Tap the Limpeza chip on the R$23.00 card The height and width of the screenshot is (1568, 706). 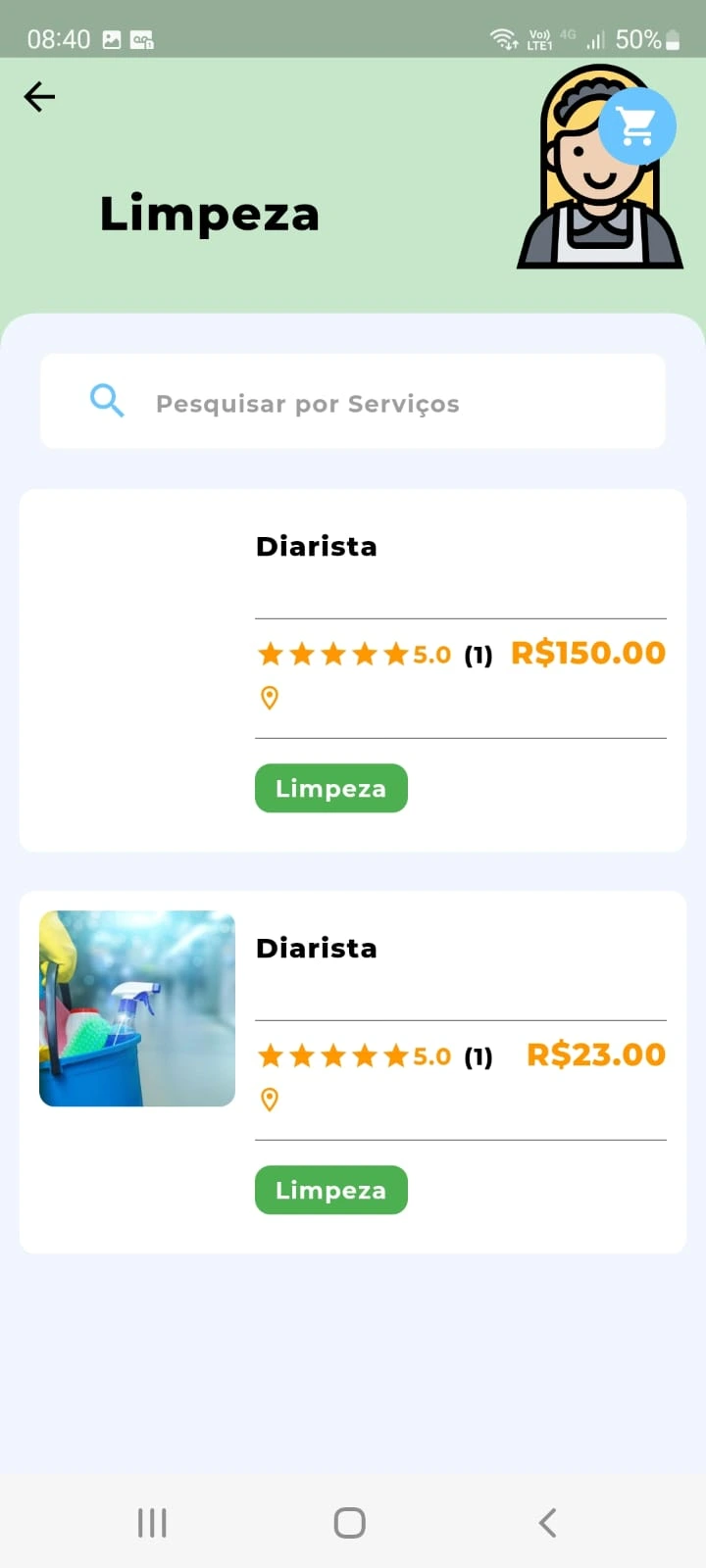click(x=330, y=1191)
